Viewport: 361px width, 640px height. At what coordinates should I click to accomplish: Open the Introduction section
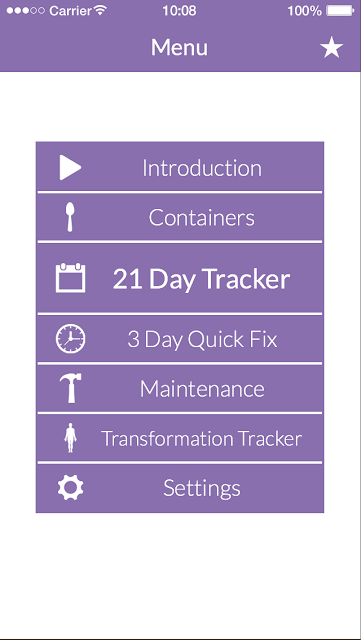point(180,167)
